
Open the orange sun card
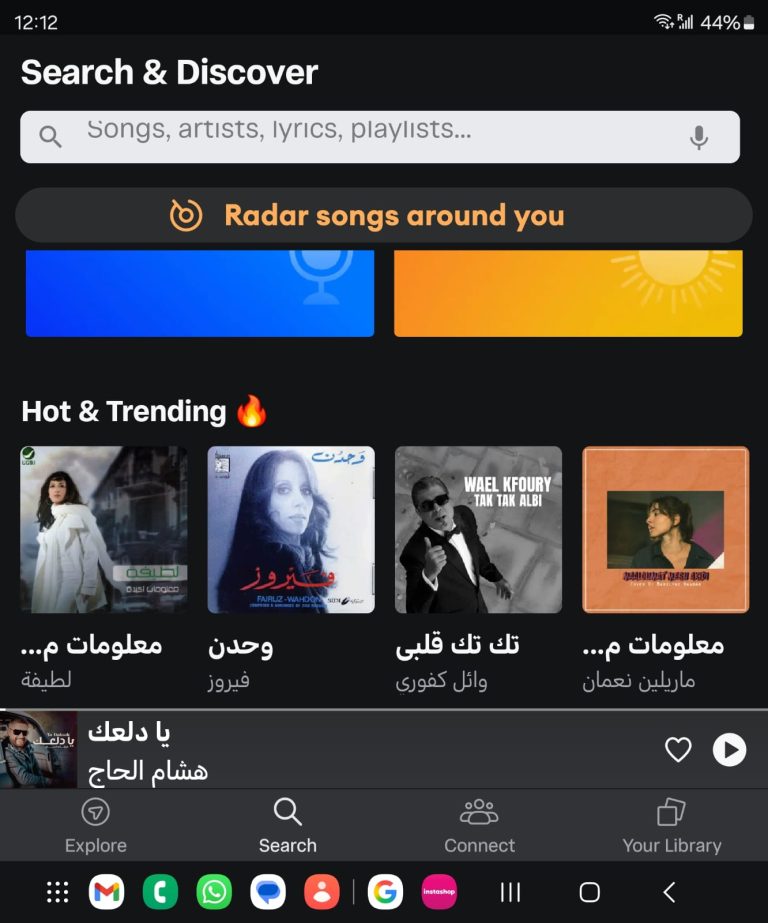click(568, 292)
